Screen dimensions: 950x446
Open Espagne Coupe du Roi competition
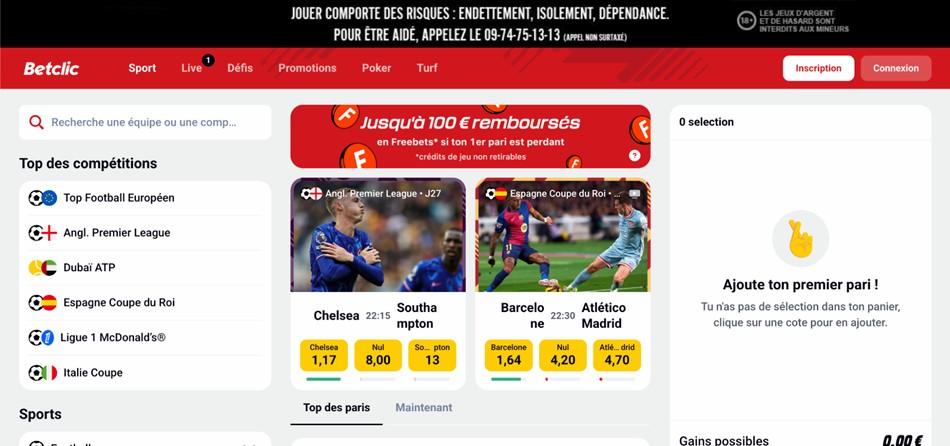[x=119, y=303]
